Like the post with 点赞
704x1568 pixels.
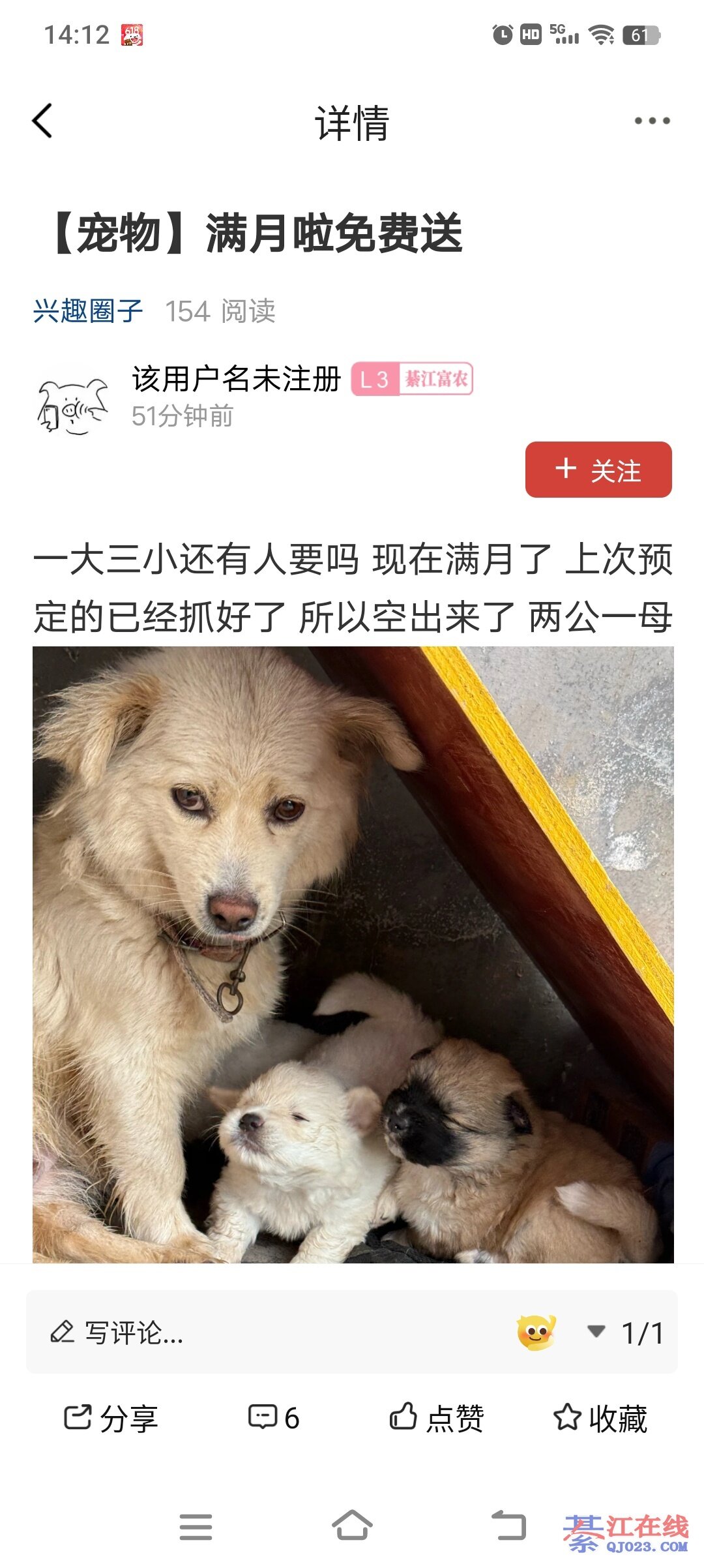click(x=436, y=1419)
